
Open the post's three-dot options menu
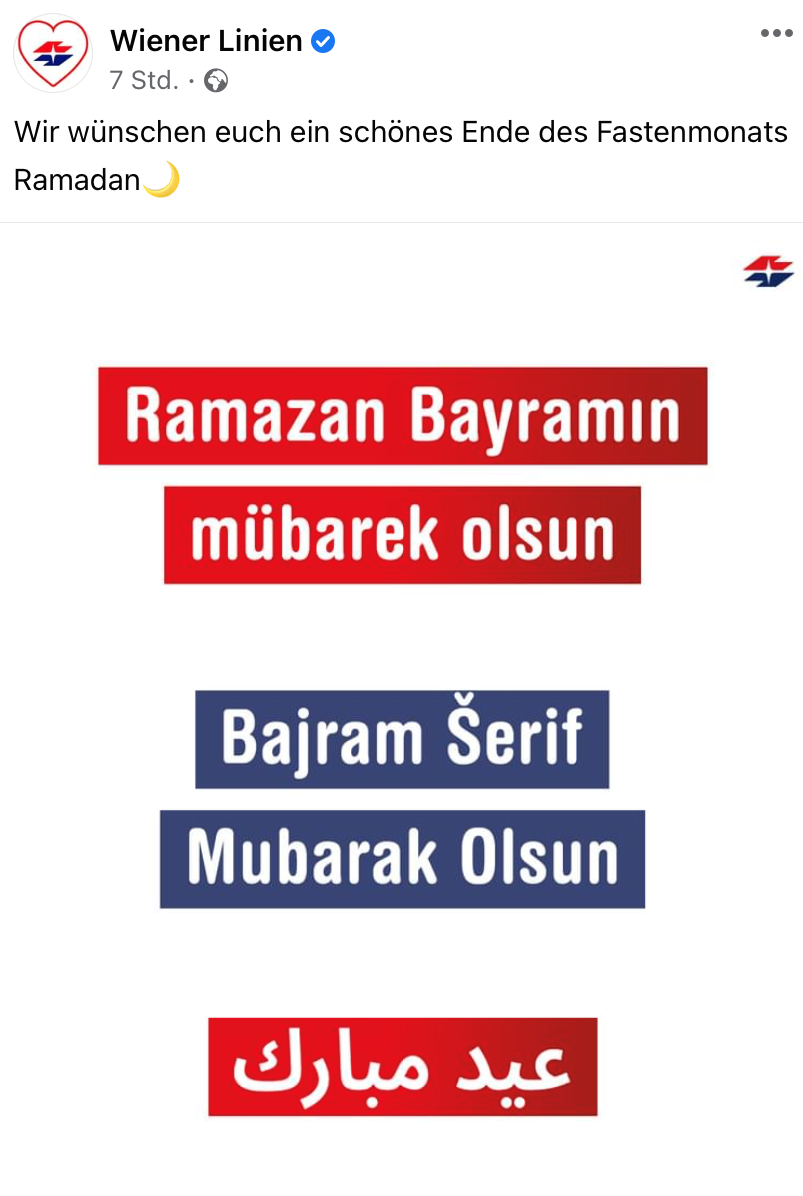776,33
